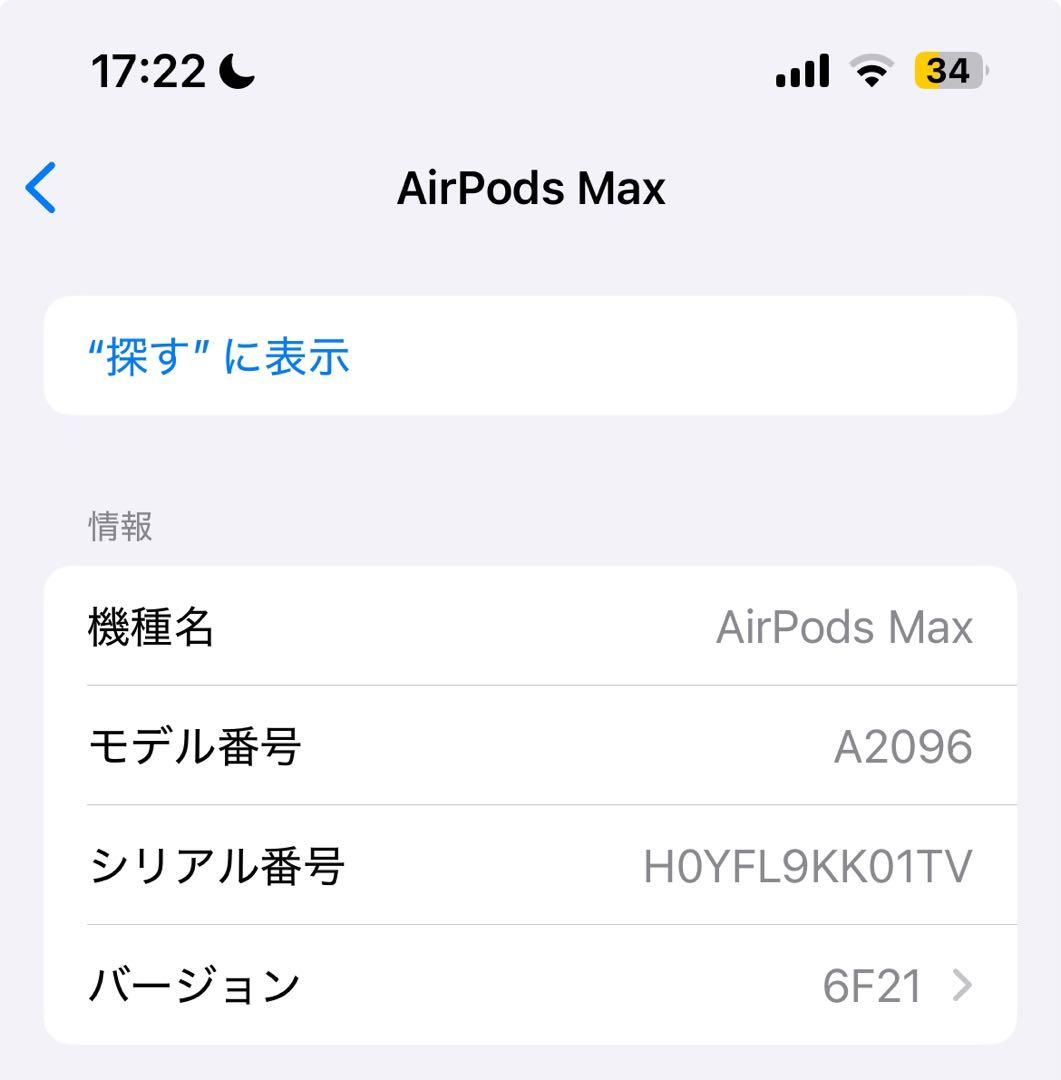Tap the AirPods Max title heading
Screen dimensions: 1061x1080
pyautogui.click(x=530, y=188)
